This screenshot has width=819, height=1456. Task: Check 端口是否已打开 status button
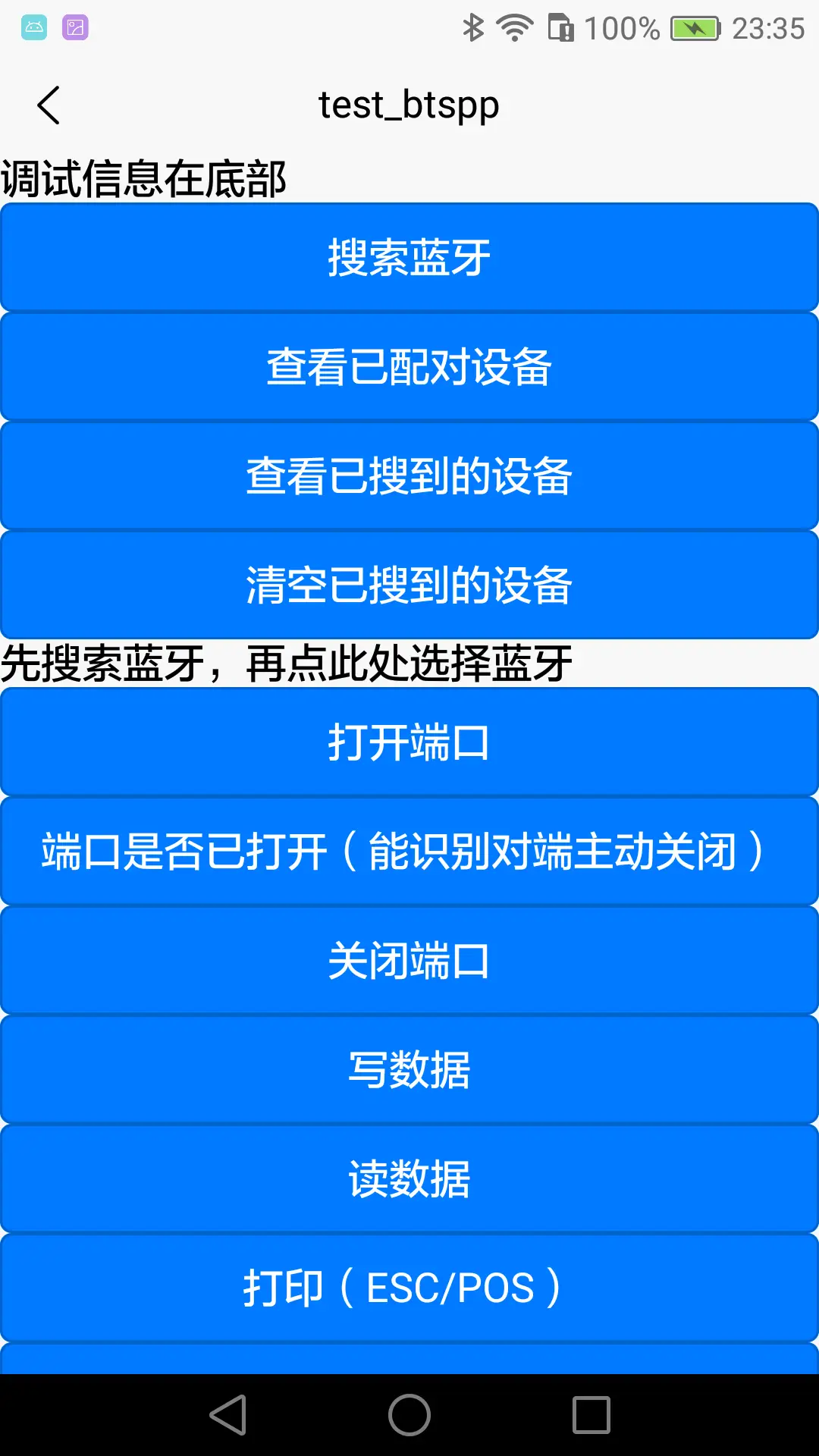tap(409, 852)
